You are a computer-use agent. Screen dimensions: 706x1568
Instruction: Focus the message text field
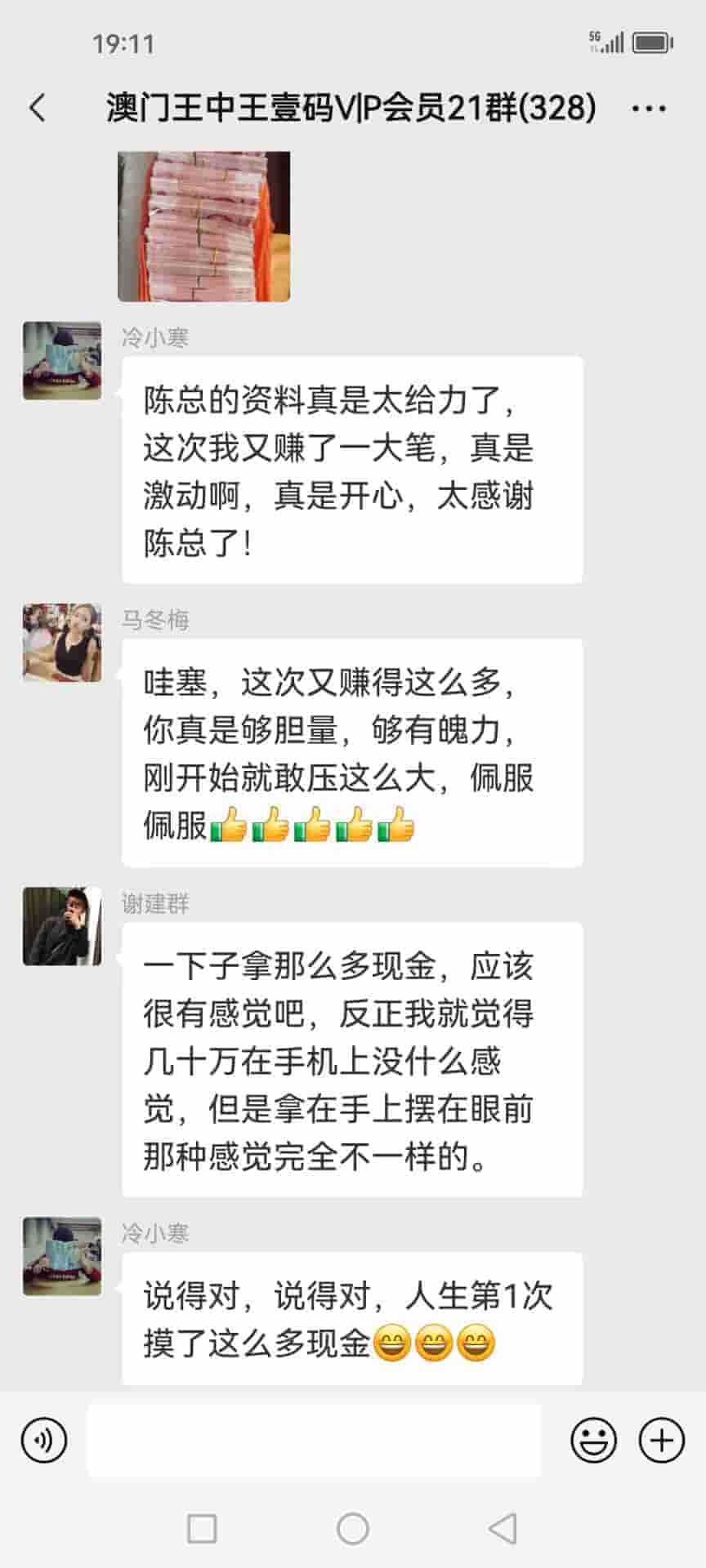(314, 1440)
